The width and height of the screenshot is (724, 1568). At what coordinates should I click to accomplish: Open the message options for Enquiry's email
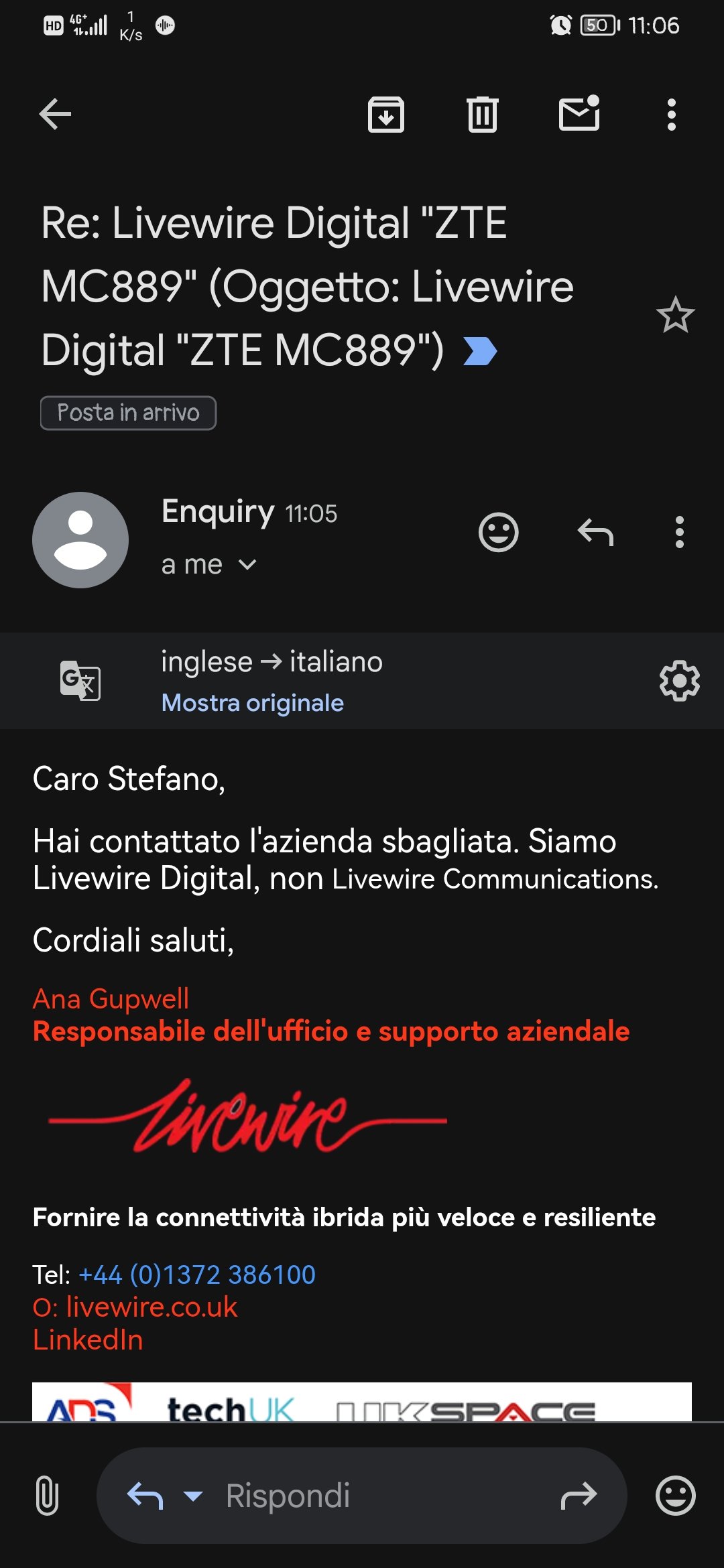point(680,533)
